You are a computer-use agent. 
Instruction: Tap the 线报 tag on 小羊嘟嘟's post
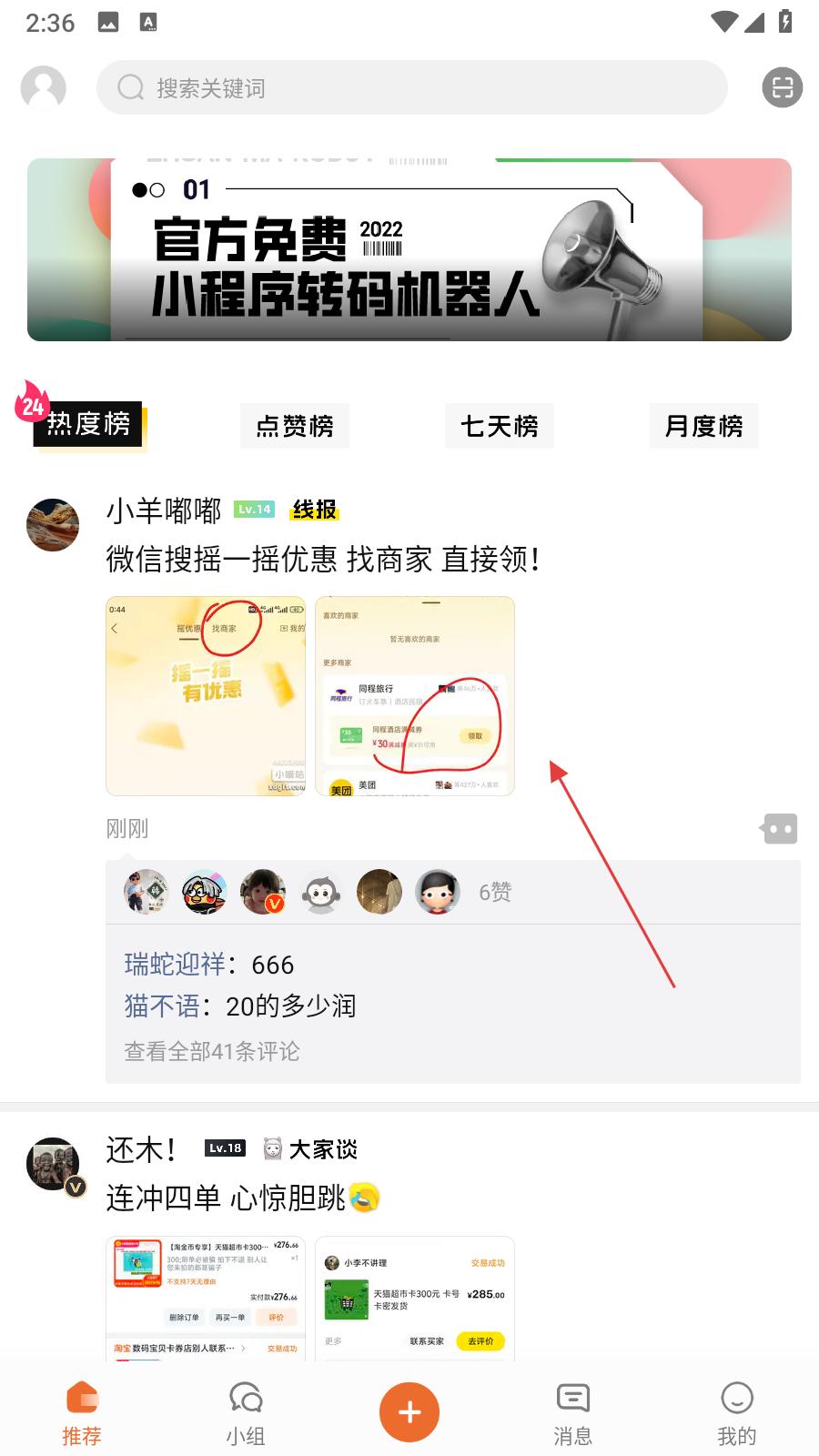coord(314,510)
